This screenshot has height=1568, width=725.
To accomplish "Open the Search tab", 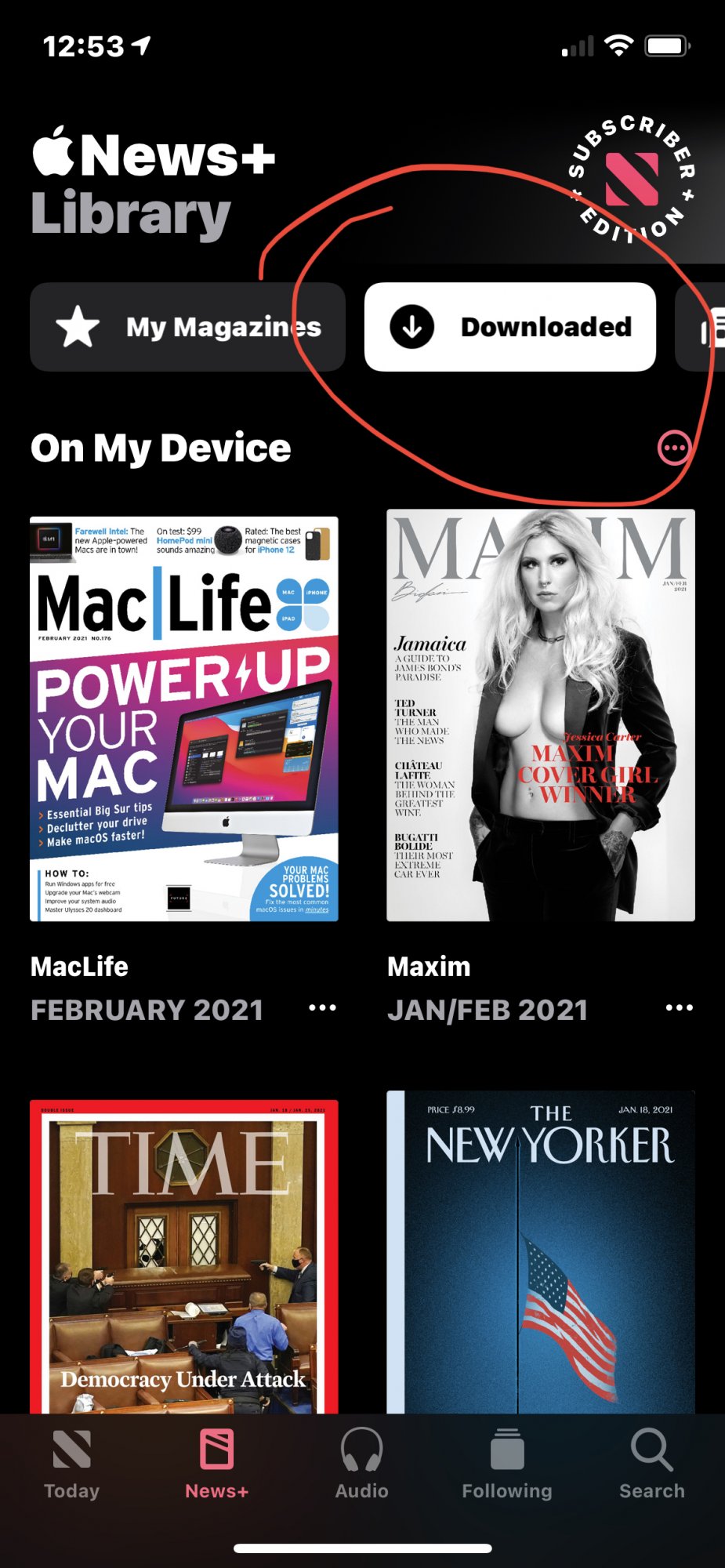I will click(652, 1465).
